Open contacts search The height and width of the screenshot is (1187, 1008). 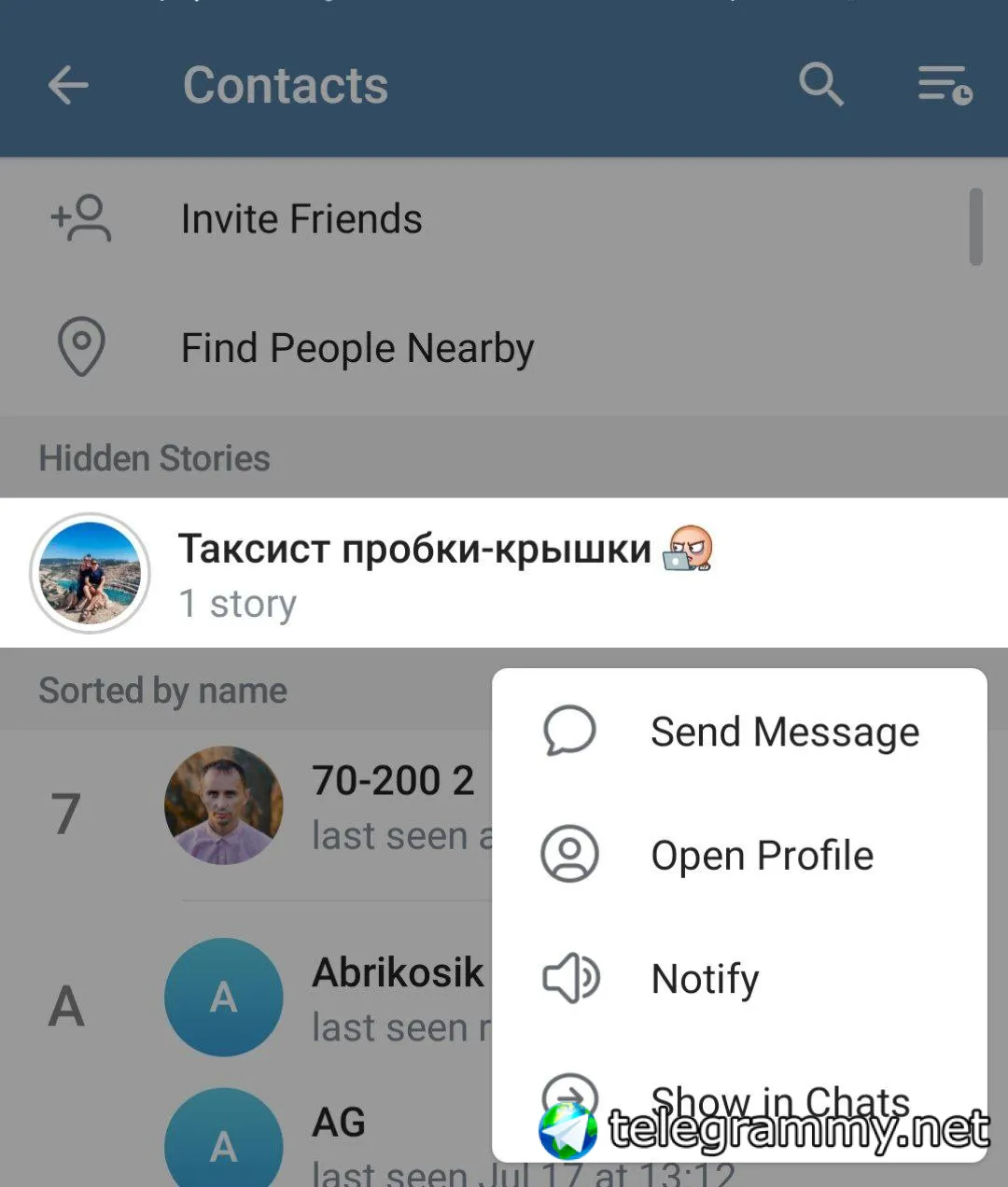point(821,85)
